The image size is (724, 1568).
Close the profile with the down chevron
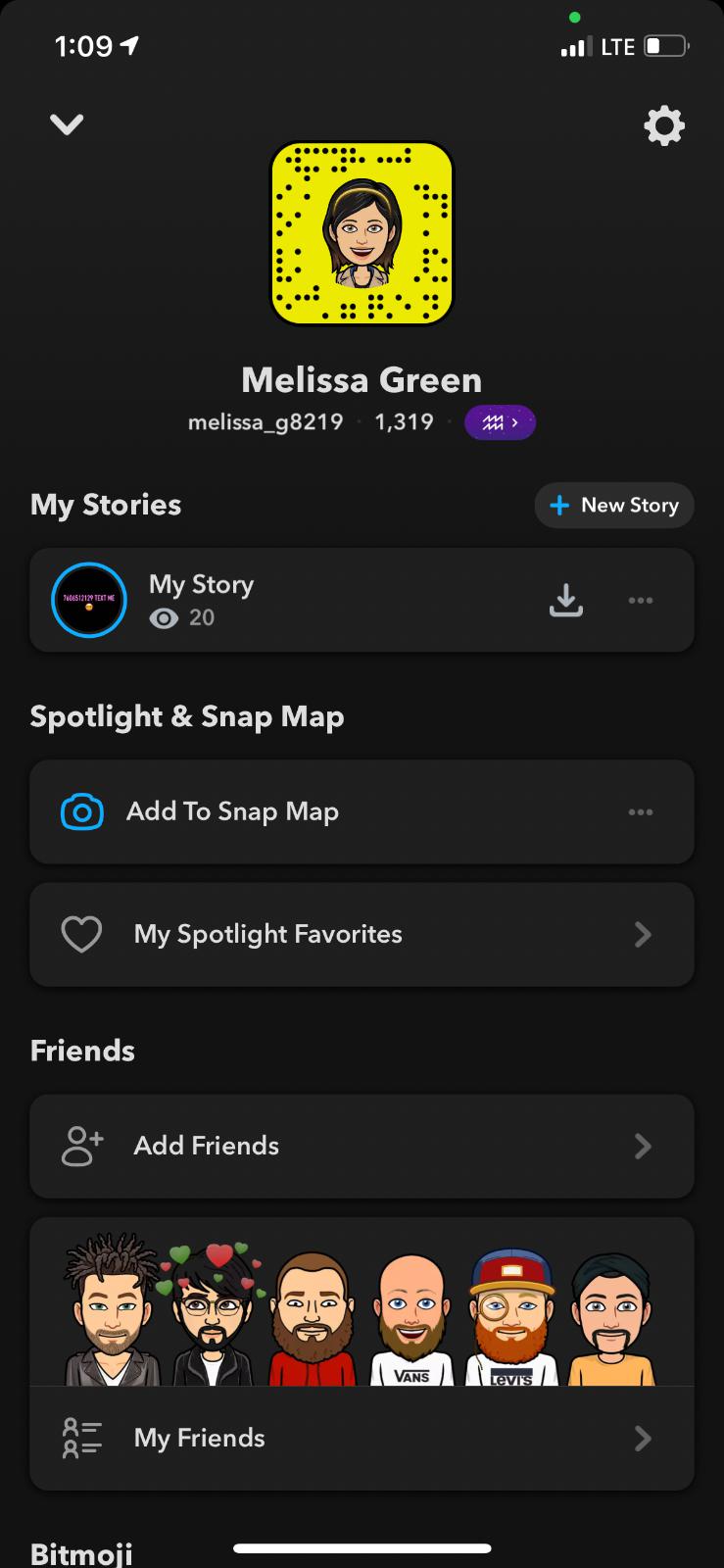tap(67, 124)
